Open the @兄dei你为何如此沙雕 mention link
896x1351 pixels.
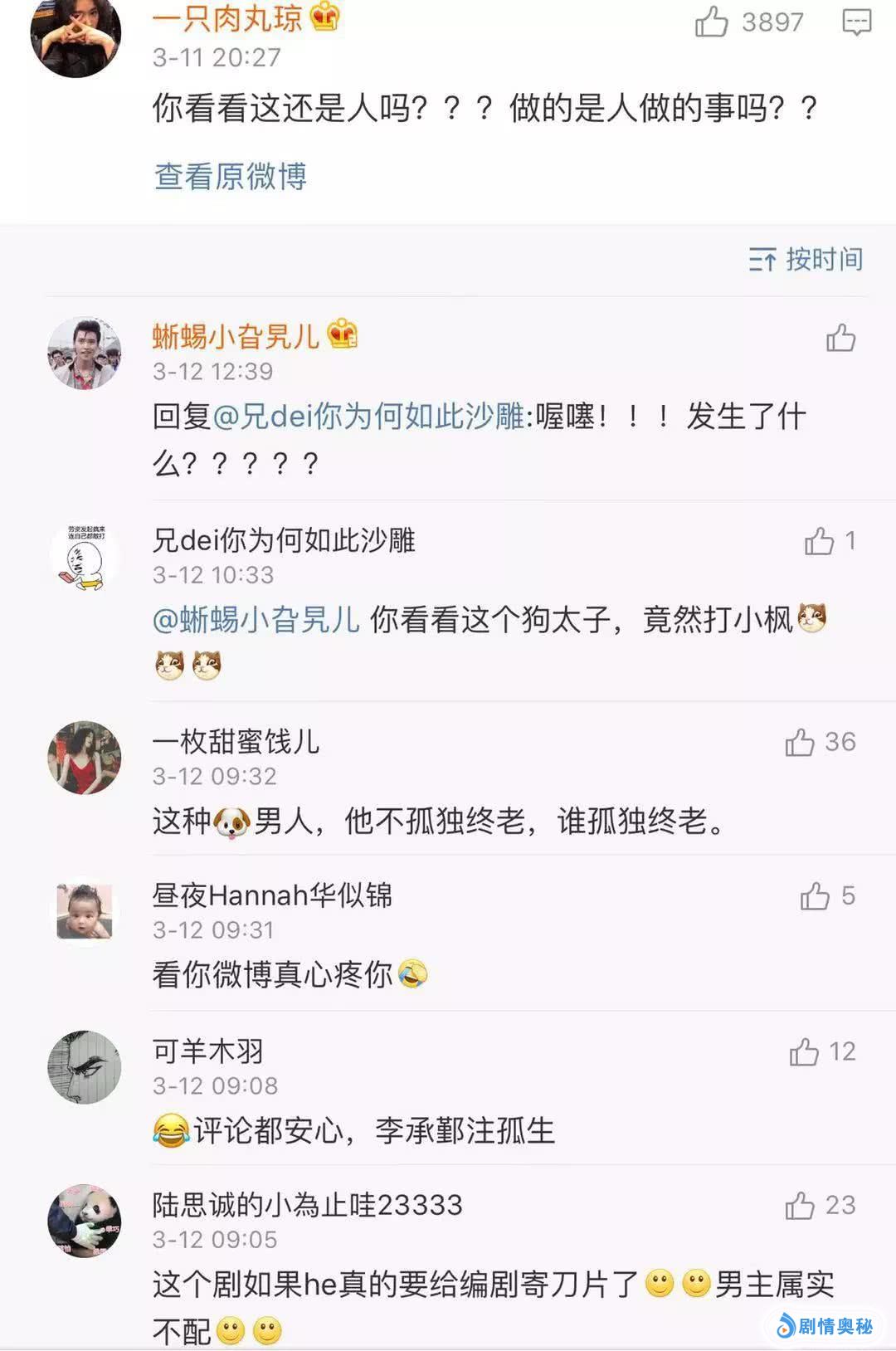point(368,416)
